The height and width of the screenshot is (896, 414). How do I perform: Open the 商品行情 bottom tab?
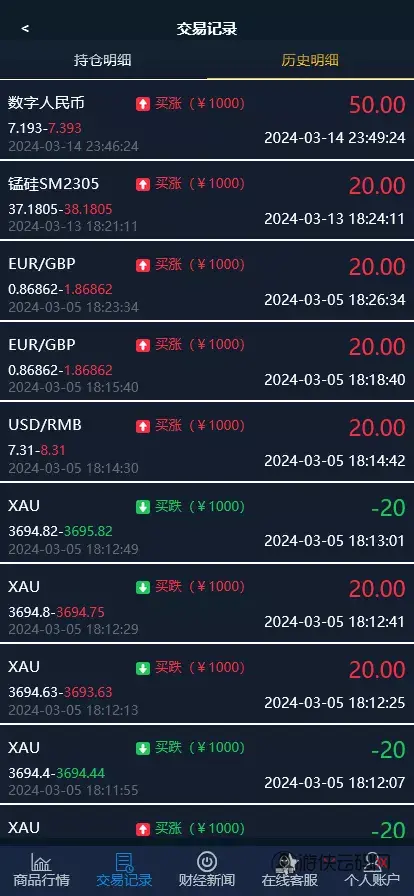click(41, 869)
